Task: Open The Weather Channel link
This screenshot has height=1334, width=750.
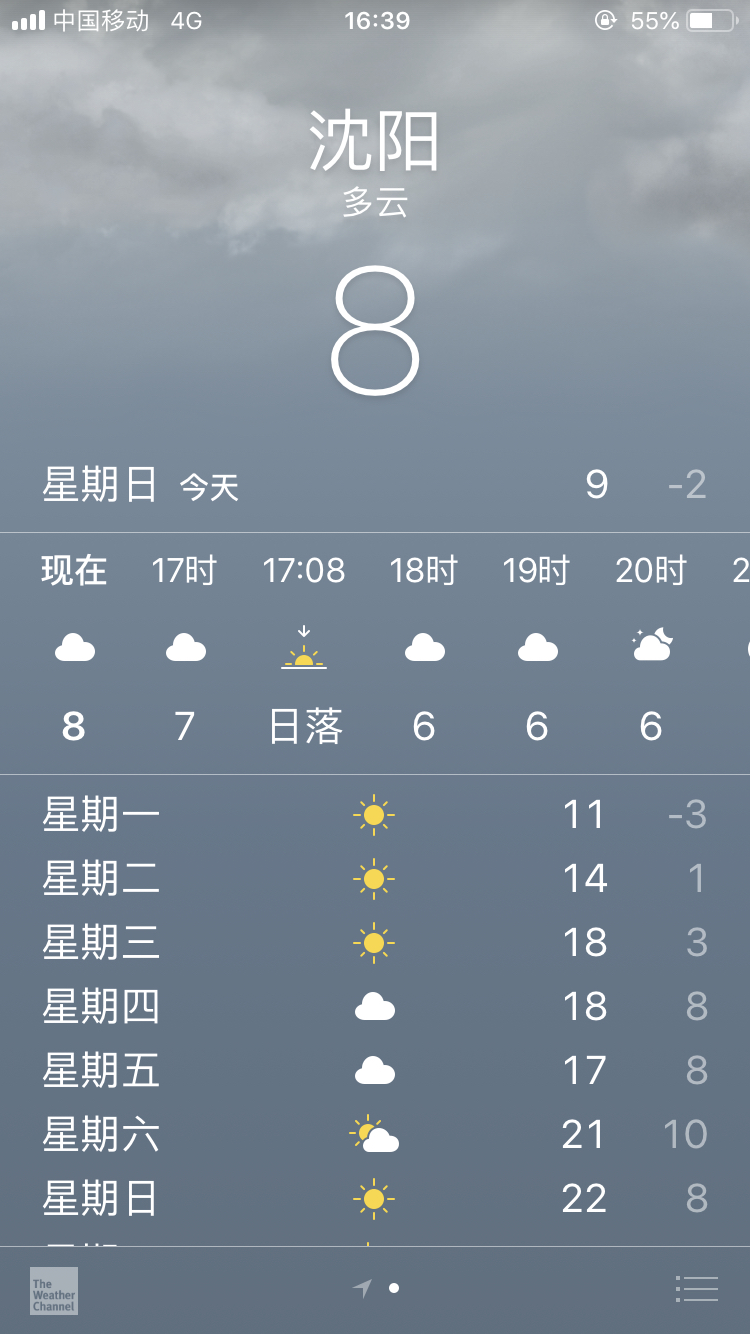Action: tap(54, 1290)
